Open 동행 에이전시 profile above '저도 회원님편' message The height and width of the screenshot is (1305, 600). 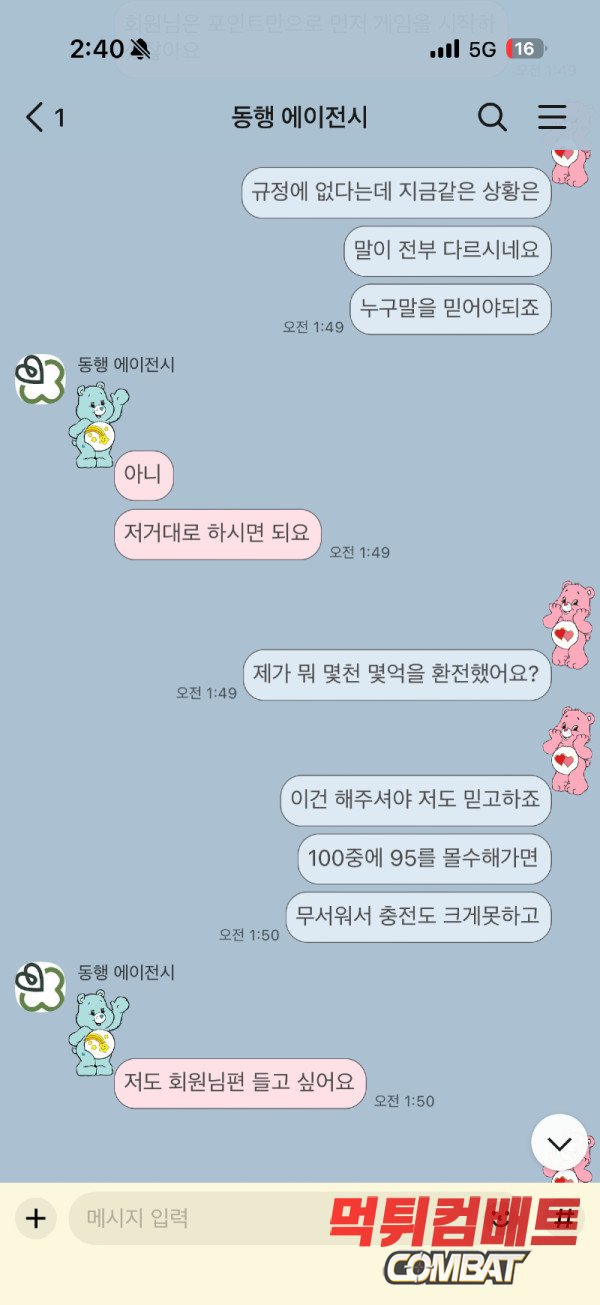[40, 986]
